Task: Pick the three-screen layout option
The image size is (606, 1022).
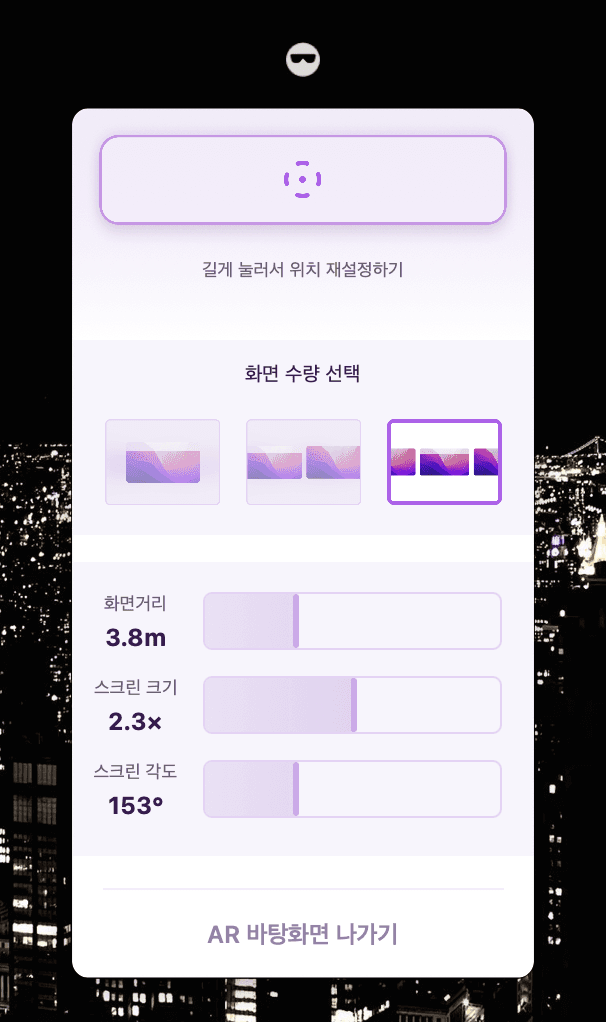Action: (x=444, y=462)
